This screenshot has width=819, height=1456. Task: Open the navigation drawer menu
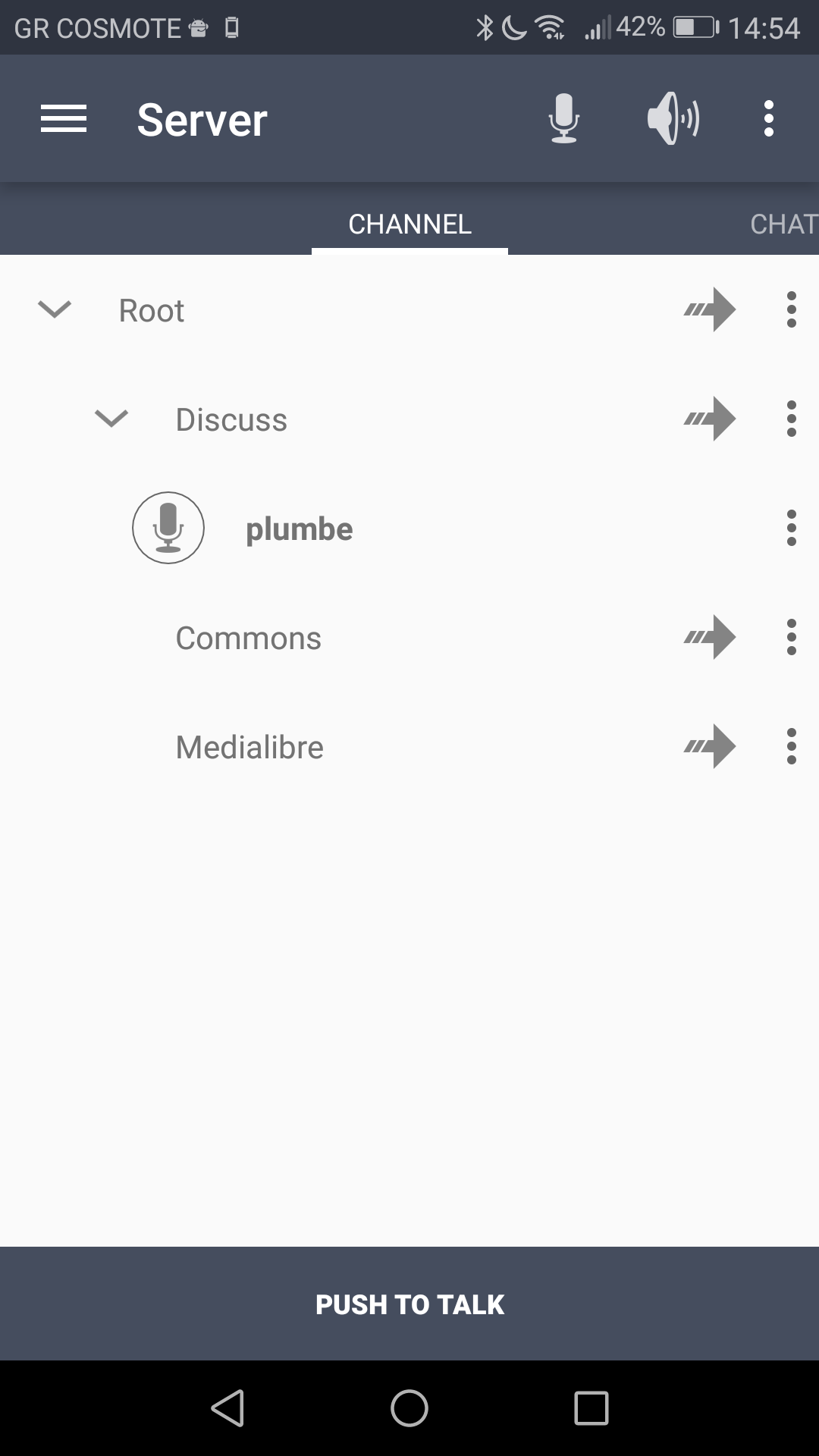tap(64, 119)
